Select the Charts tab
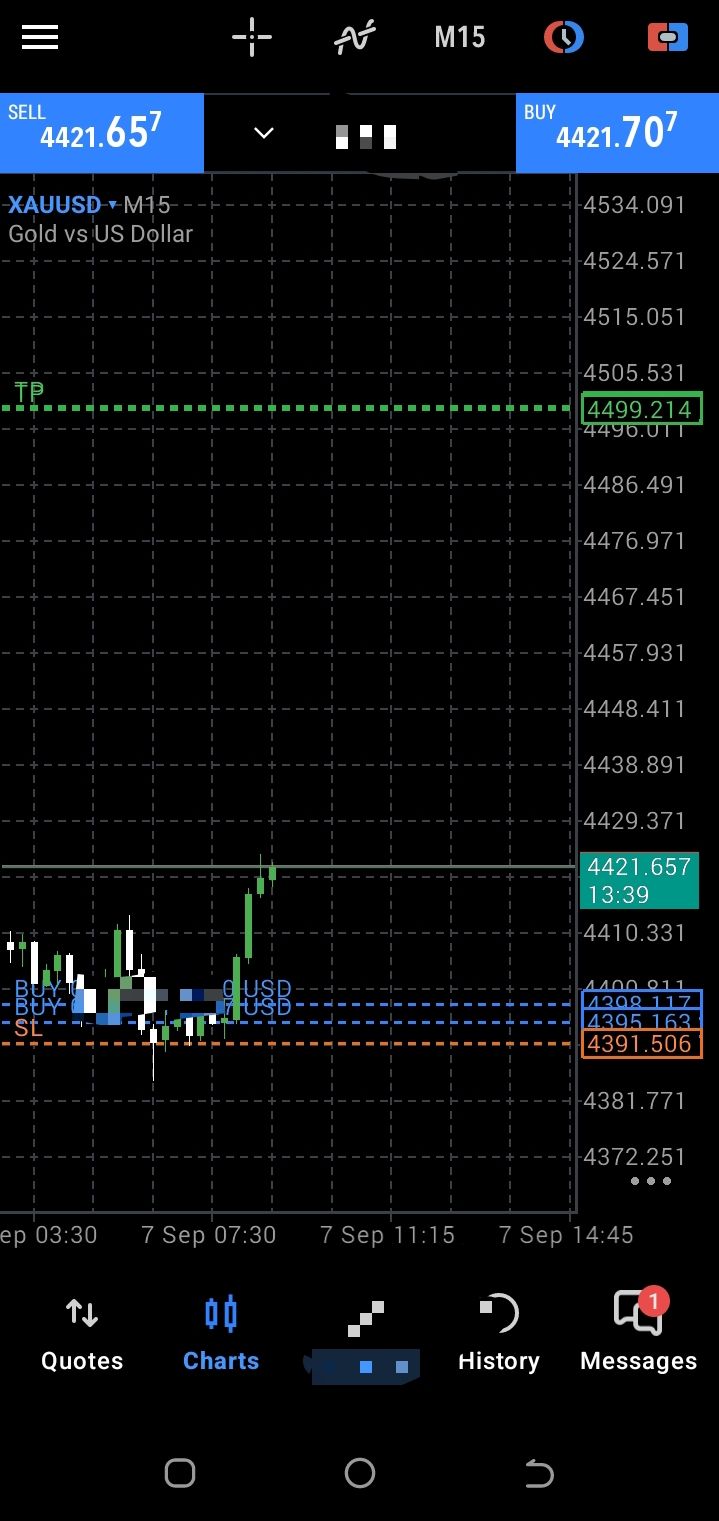The height and width of the screenshot is (1521, 719). click(221, 1335)
